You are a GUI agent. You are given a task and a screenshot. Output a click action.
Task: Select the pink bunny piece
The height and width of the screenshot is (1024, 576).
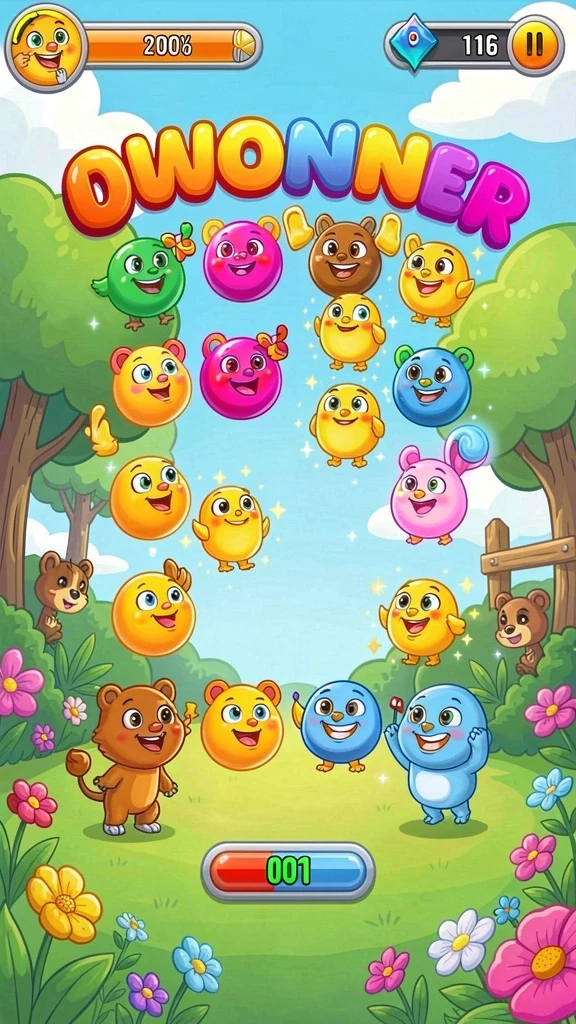coord(434,488)
